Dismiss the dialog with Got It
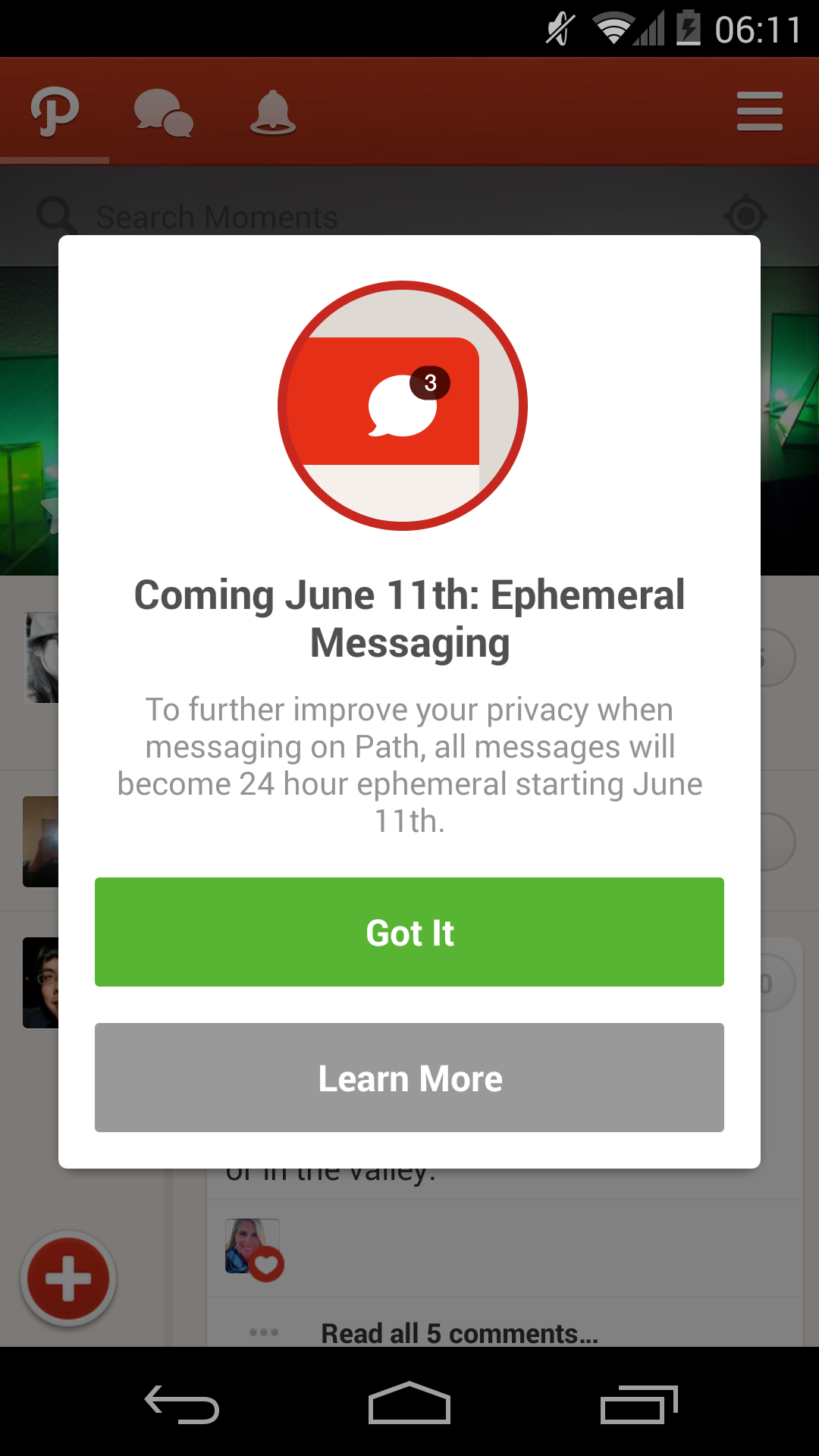The image size is (819, 1456). click(409, 932)
